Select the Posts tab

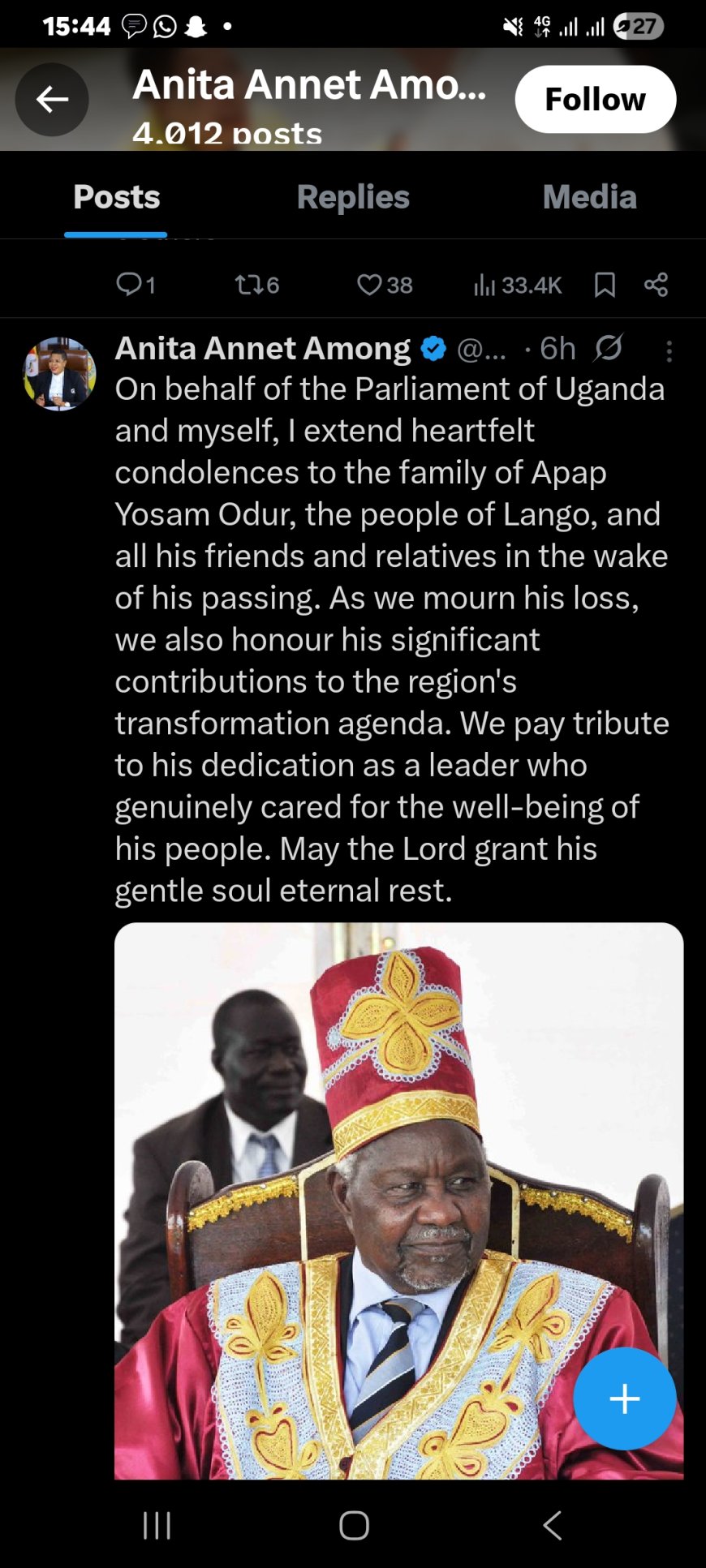click(117, 197)
